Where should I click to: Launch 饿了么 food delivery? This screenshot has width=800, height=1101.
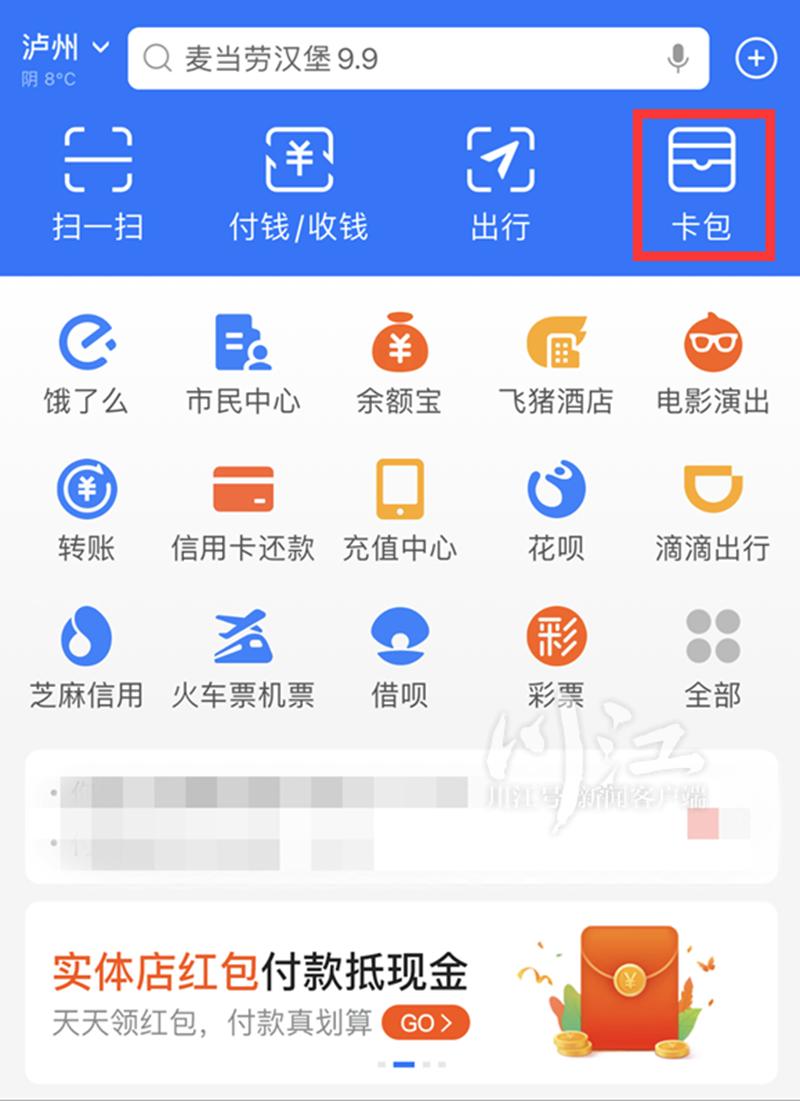click(86, 364)
